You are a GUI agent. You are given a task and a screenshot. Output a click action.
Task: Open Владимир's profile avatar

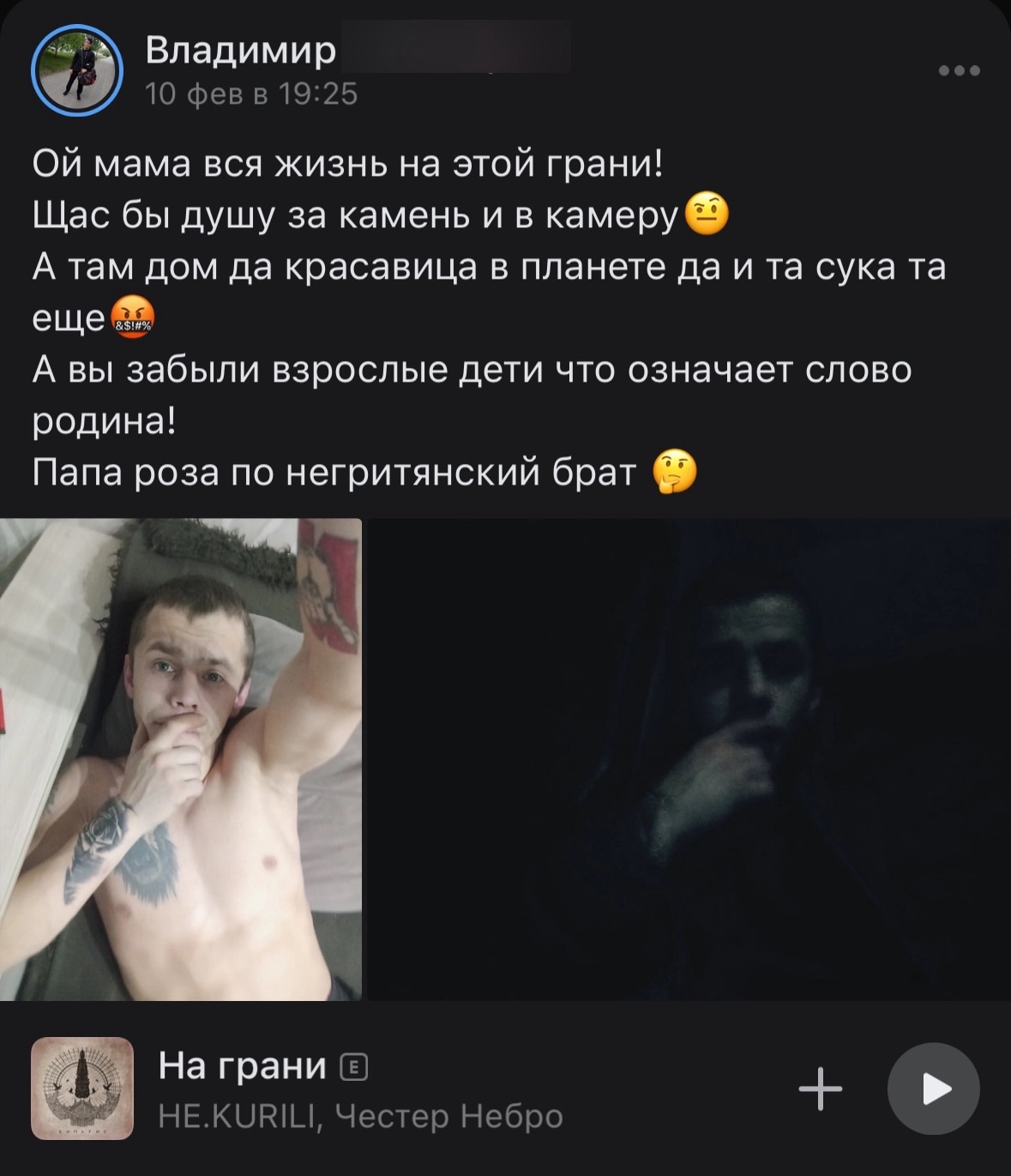click(x=77, y=70)
